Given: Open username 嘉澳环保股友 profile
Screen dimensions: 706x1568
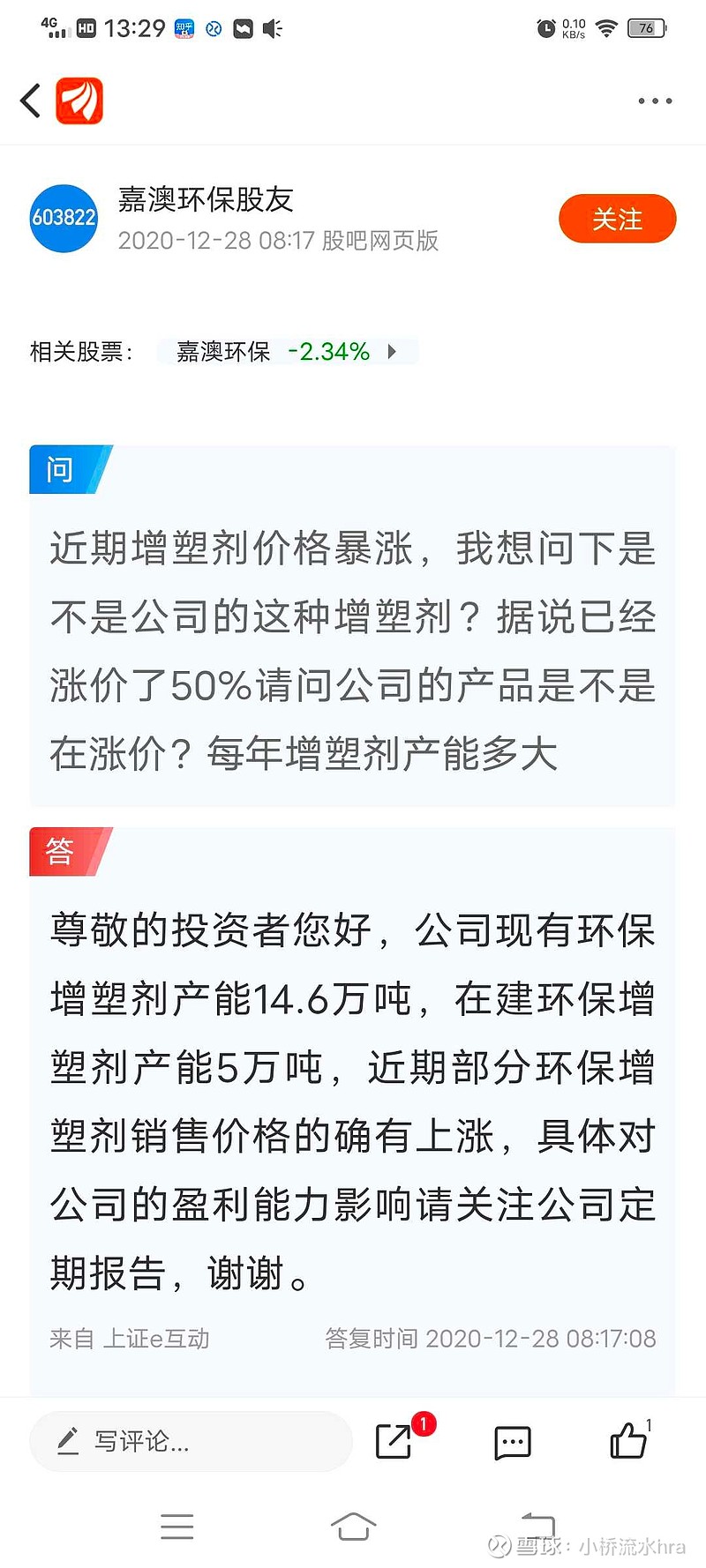Looking at the screenshot, I should point(207,199).
